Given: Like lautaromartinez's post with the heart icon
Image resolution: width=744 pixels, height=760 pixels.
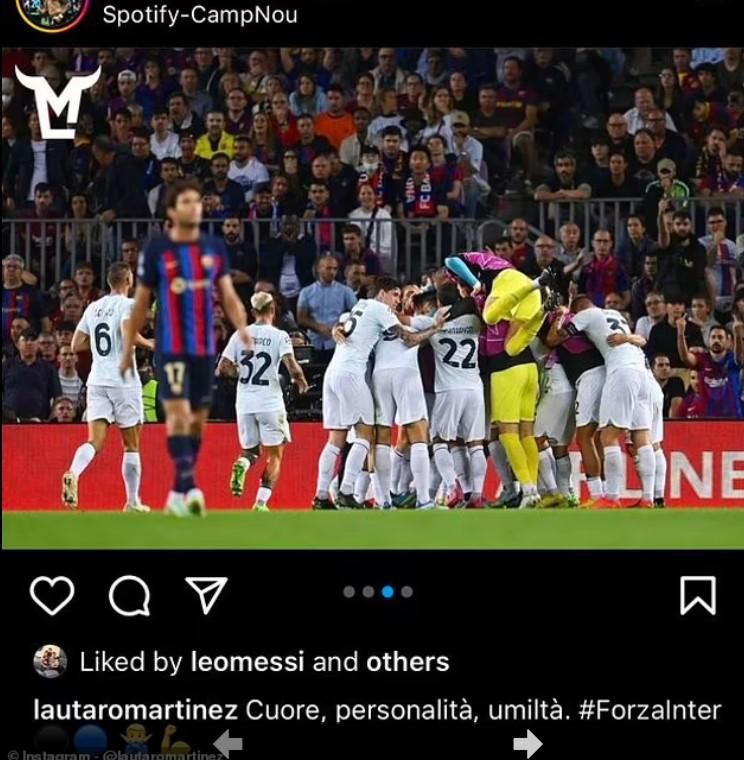Looking at the screenshot, I should coord(52,596).
